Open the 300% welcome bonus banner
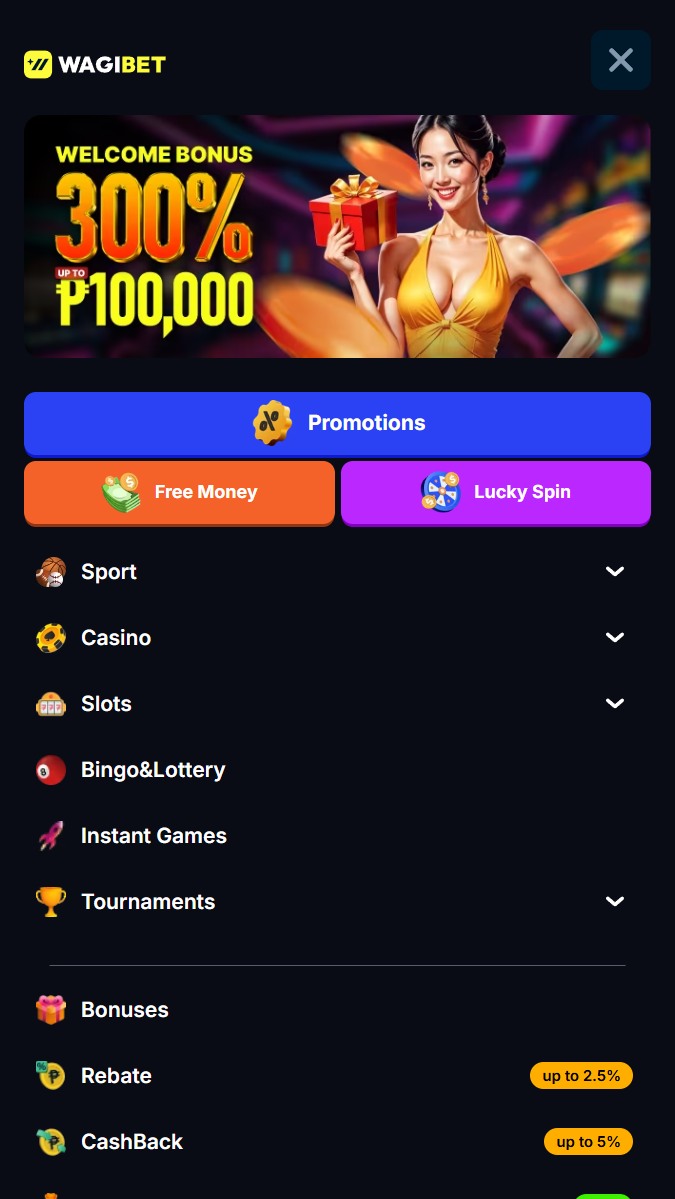Viewport: 675px width, 1199px height. click(x=337, y=236)
